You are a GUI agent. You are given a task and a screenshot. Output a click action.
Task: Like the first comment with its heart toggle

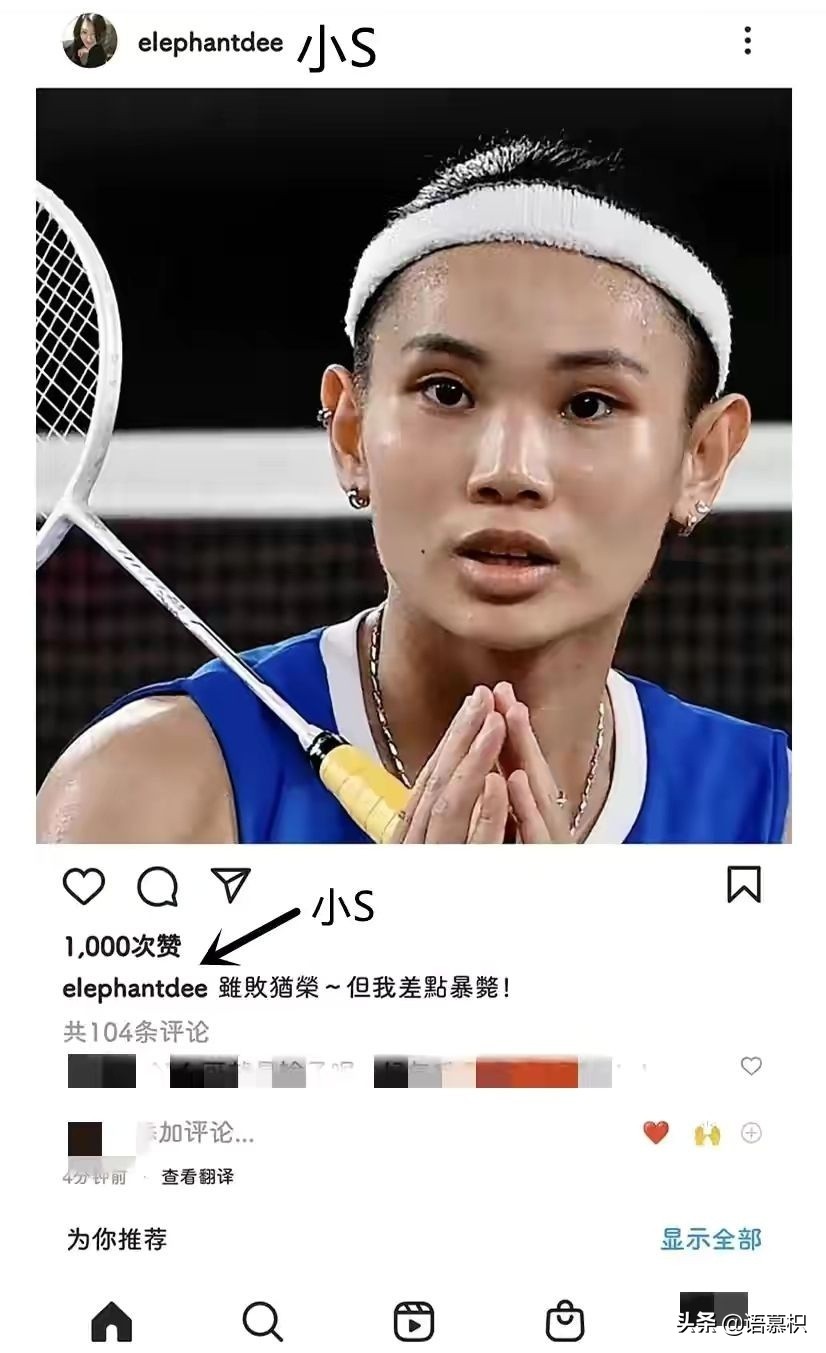pos(751,1066)
